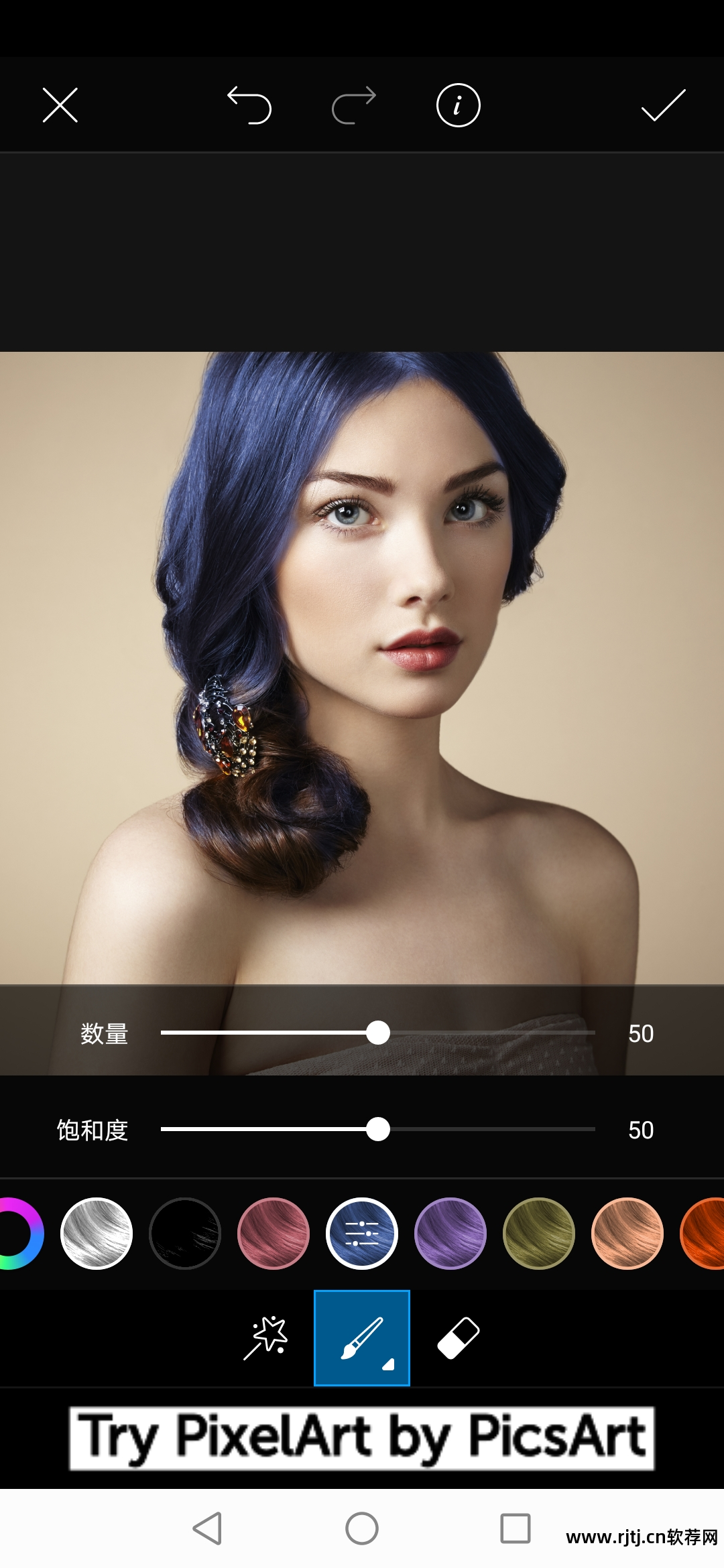
Task: Open settings on the blue hair swatch
Action: click(362, 1234)
